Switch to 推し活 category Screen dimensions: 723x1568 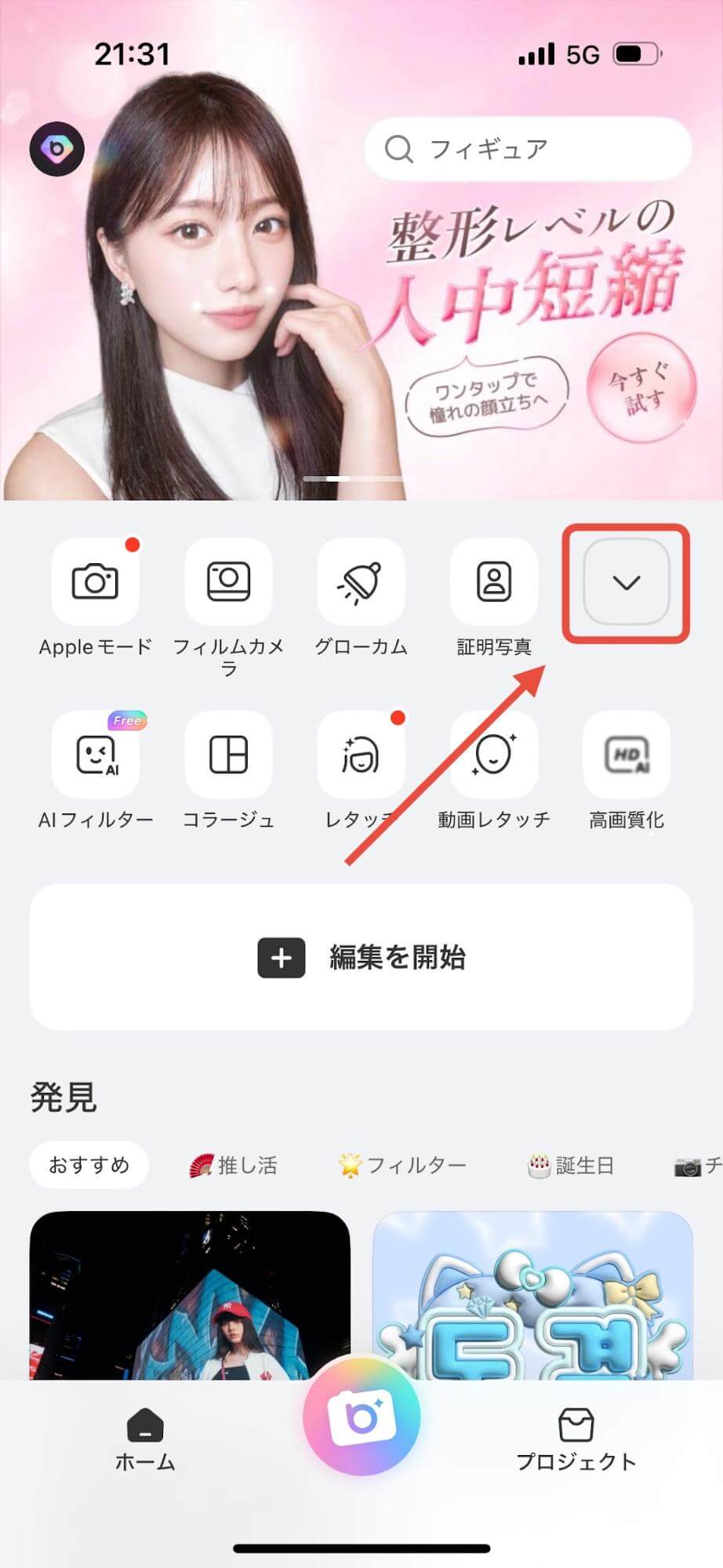[234, 1166]
